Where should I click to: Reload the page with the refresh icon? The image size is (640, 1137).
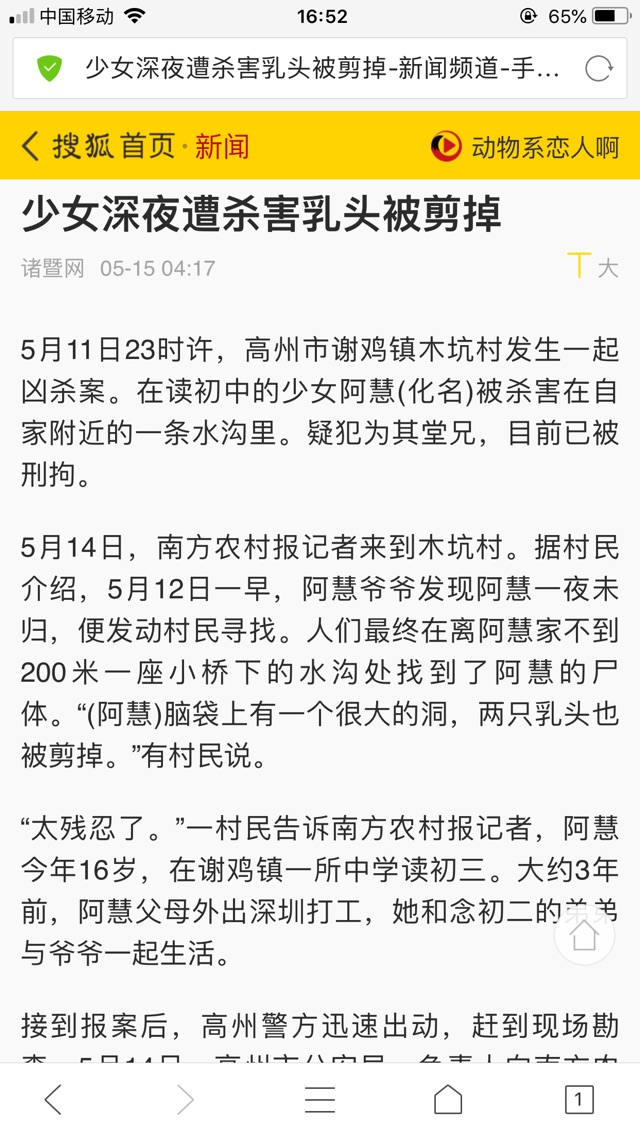click(597, 68)
